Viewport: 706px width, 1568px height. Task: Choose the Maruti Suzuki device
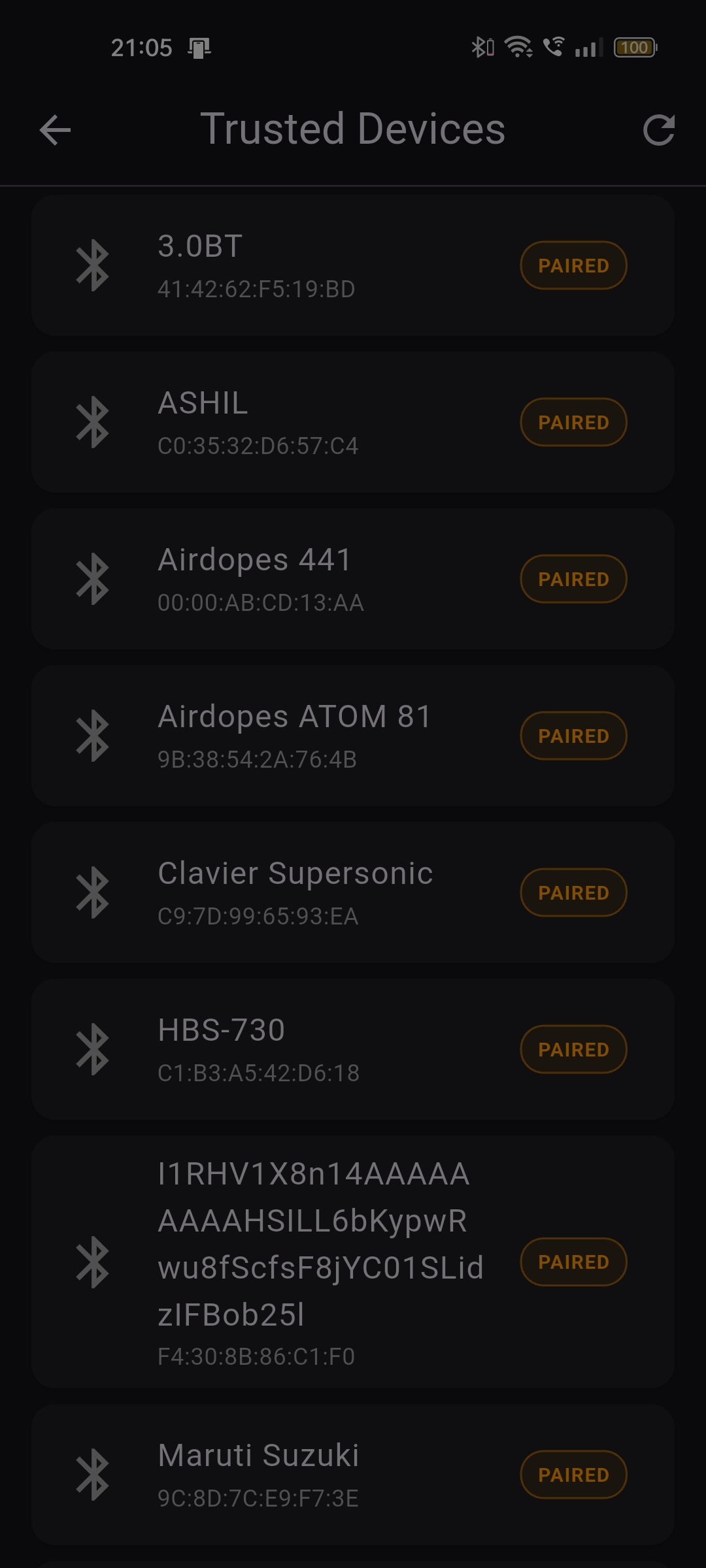click(x=353, y=1475)
